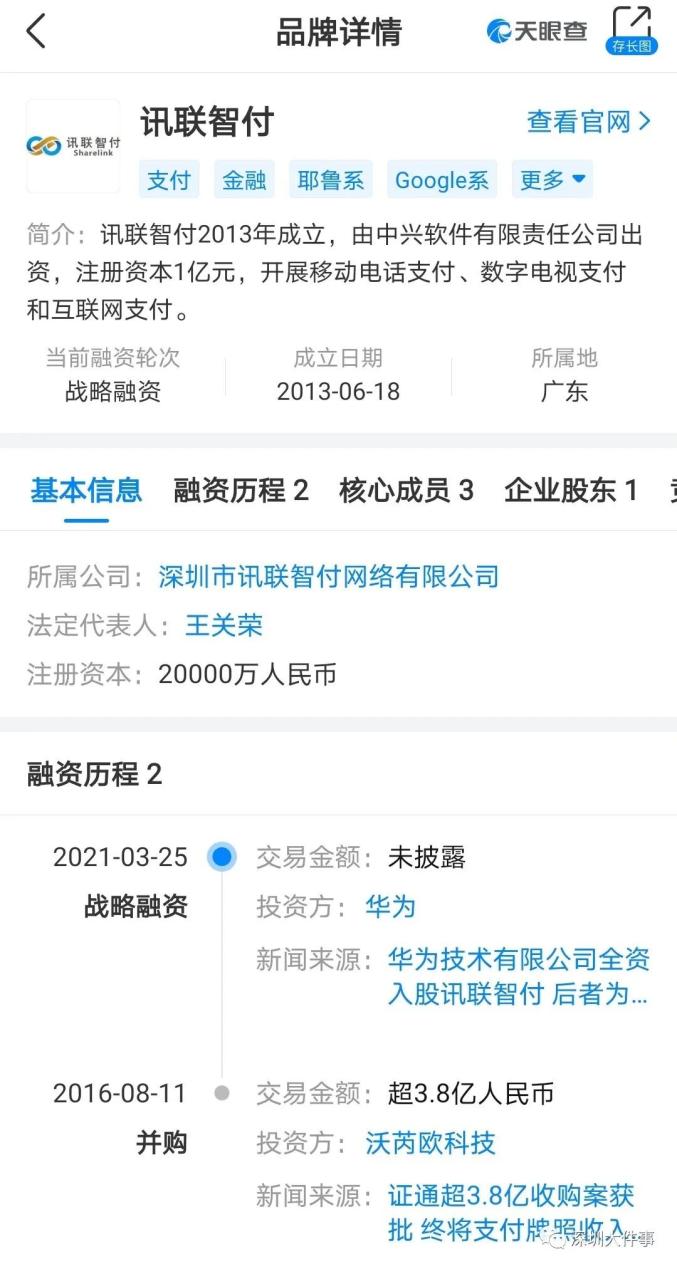Expand the 更多 tags dropdown
Image resolution: width=677 pixels, height=1269 pixels.
tap(552, 180)
